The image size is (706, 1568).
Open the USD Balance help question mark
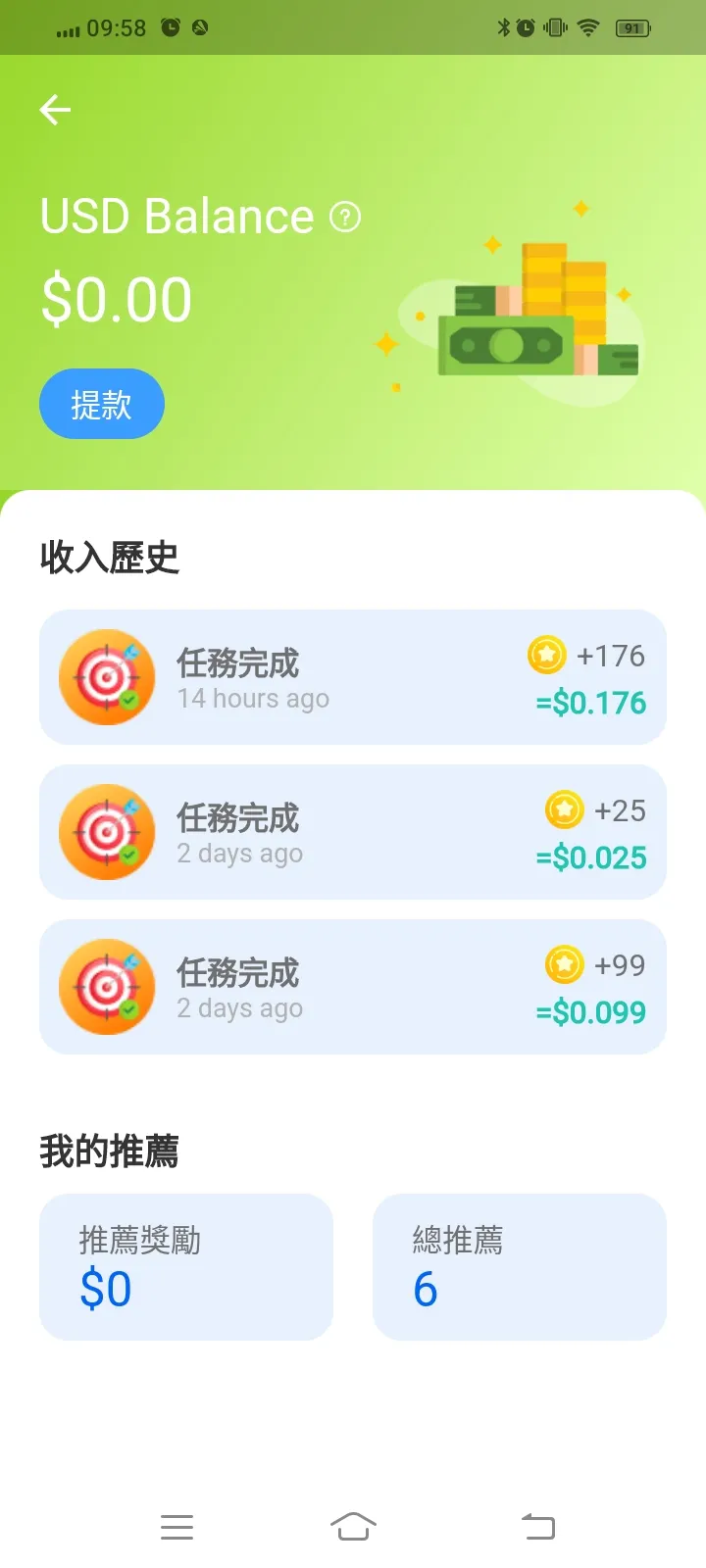pyautogui.click(x=345, y=218)
